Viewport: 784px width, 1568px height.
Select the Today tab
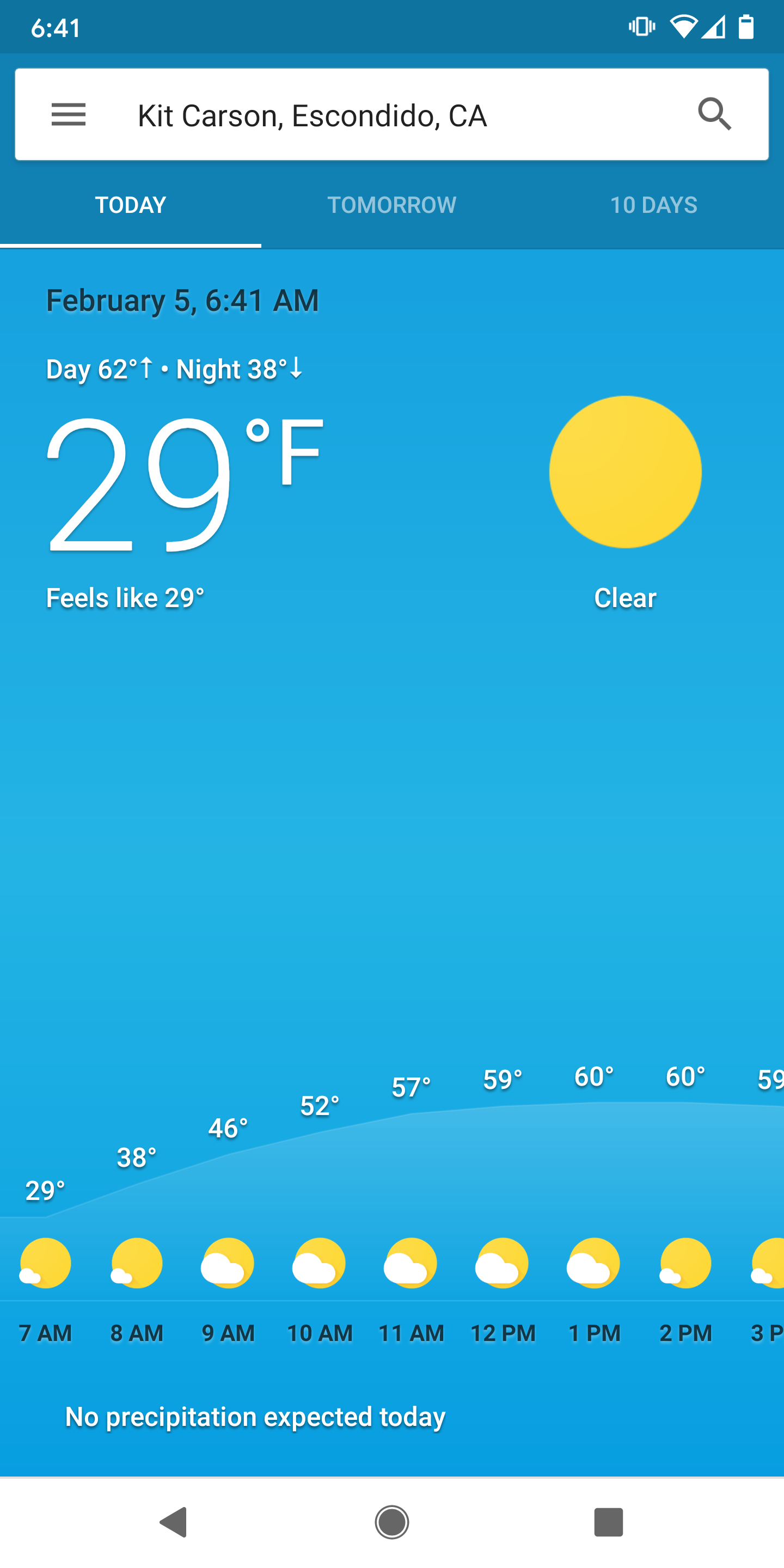(130, 205)
